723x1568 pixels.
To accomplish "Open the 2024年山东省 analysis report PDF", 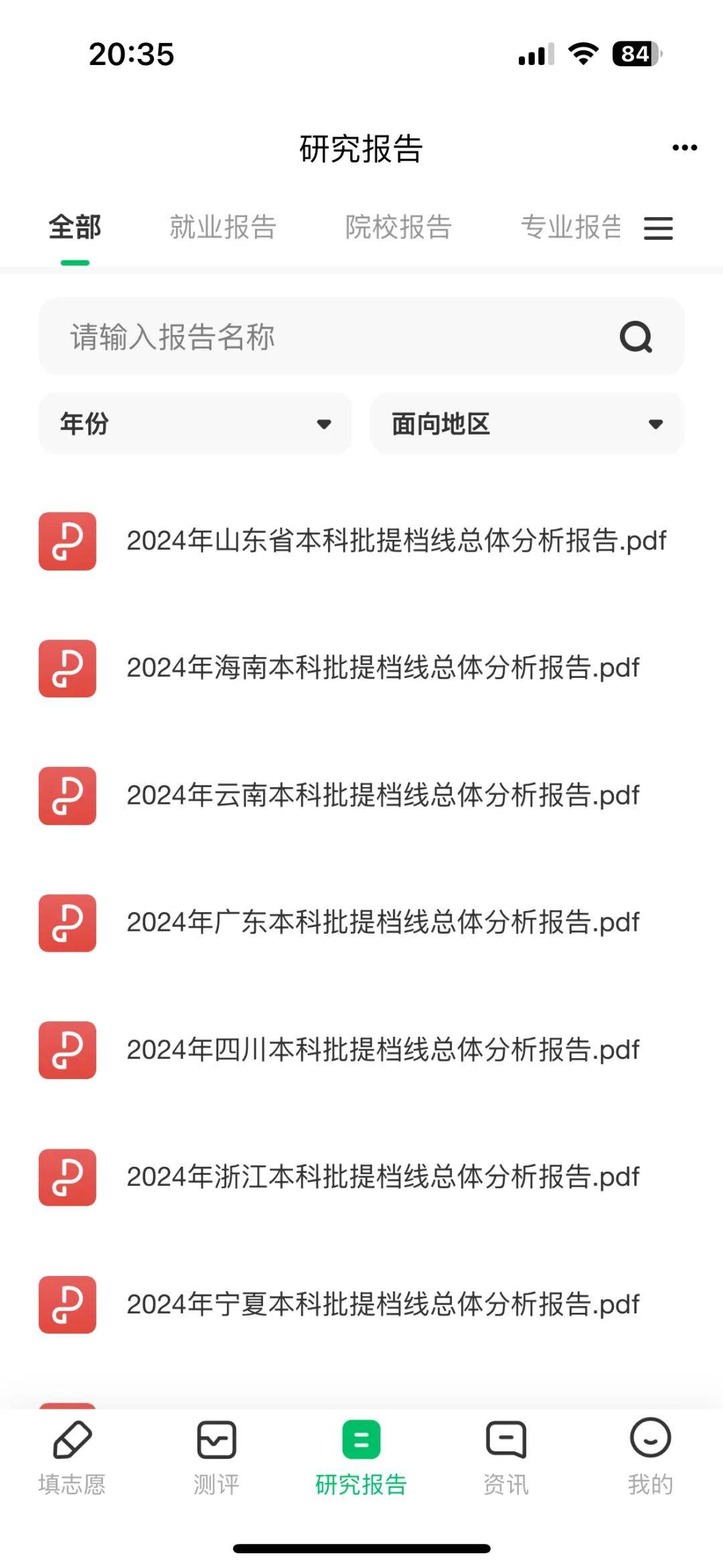I will point(396,541).
